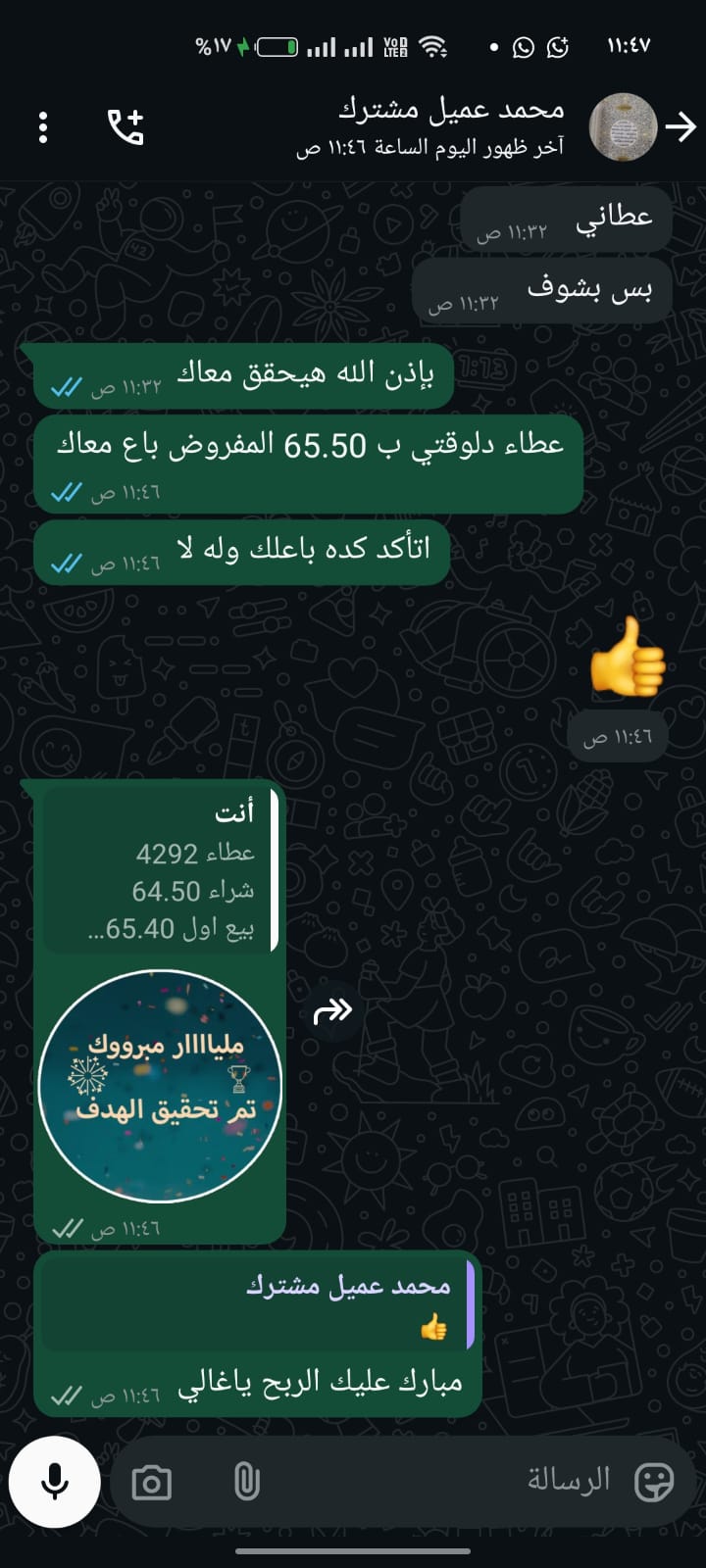This screenshot has width=706, height=1568.
Task: Attach a file with the paperclip
Action: click(x=247, y=1482)
